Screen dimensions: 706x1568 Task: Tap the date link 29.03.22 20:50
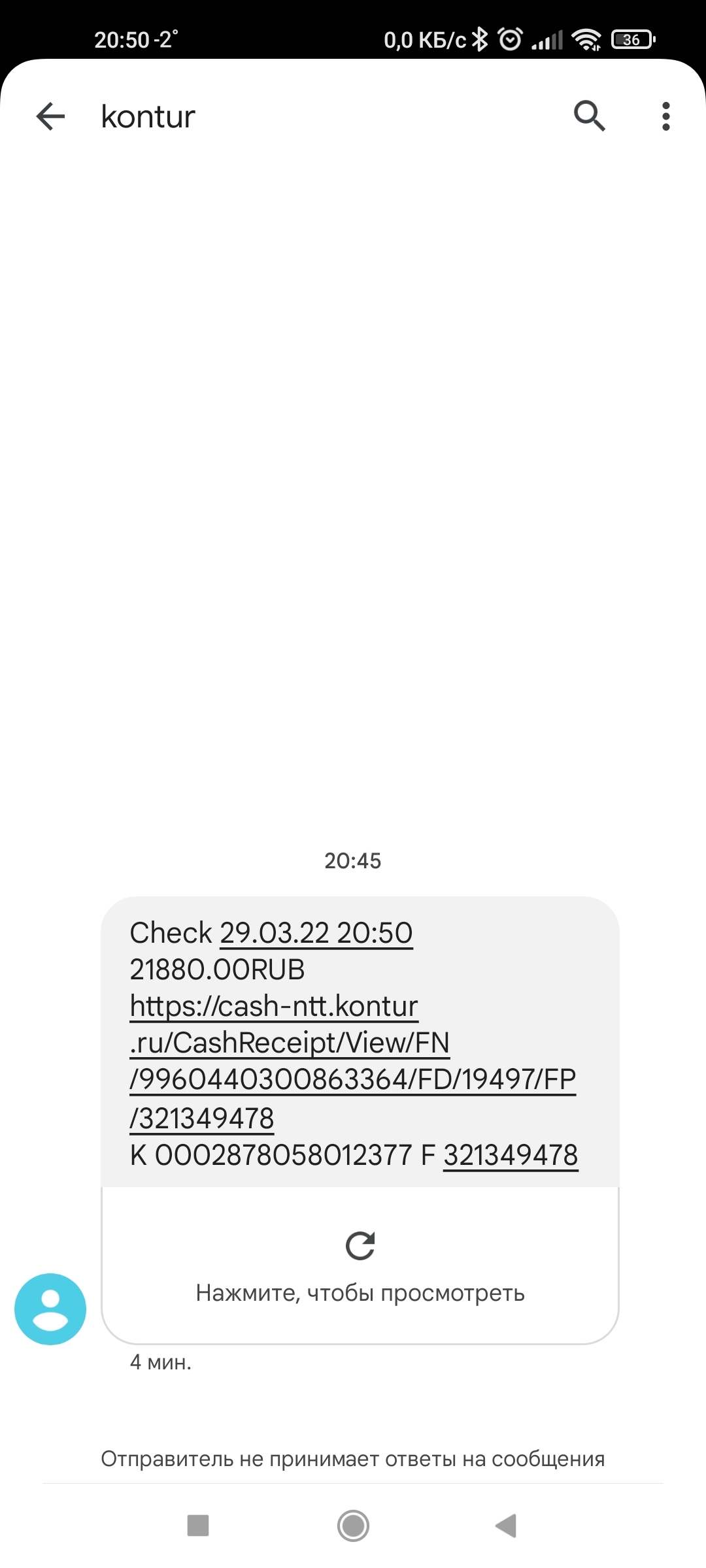pos(316,933)
